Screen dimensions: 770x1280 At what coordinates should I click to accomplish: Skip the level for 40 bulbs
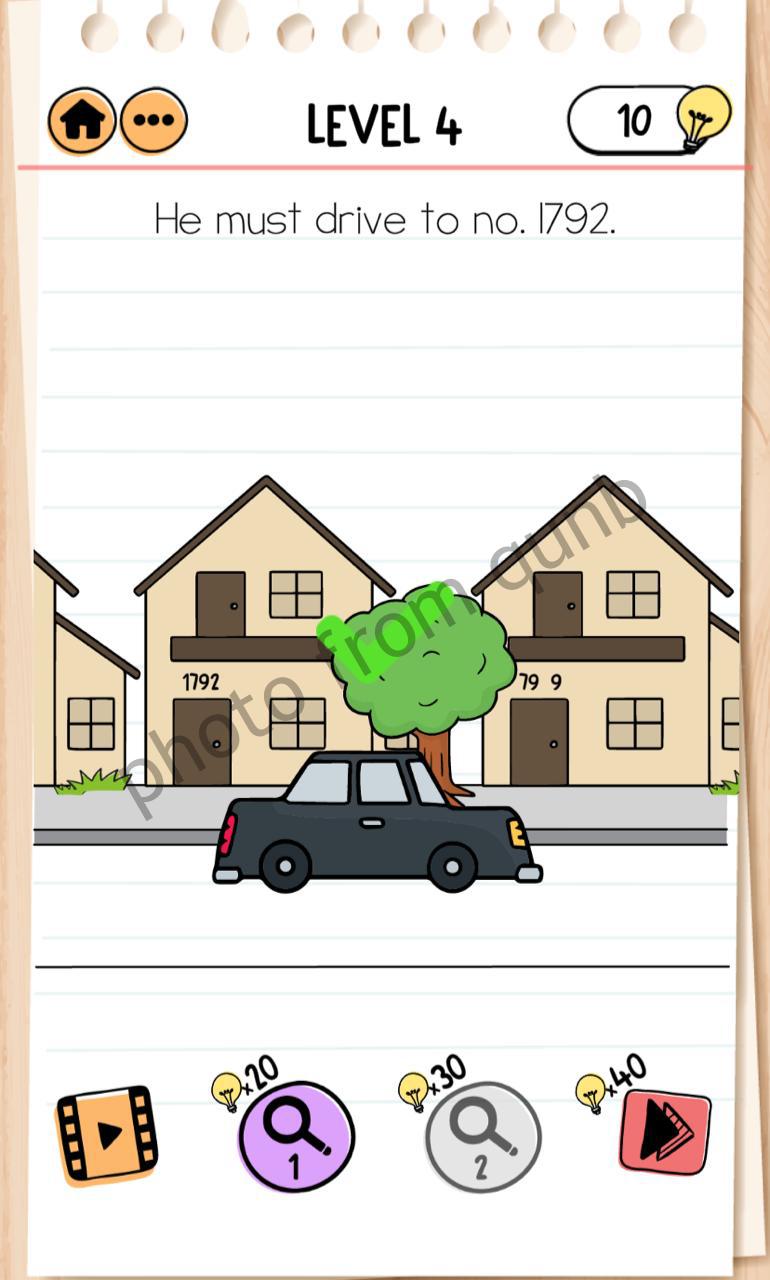[x=664, y=1132]
